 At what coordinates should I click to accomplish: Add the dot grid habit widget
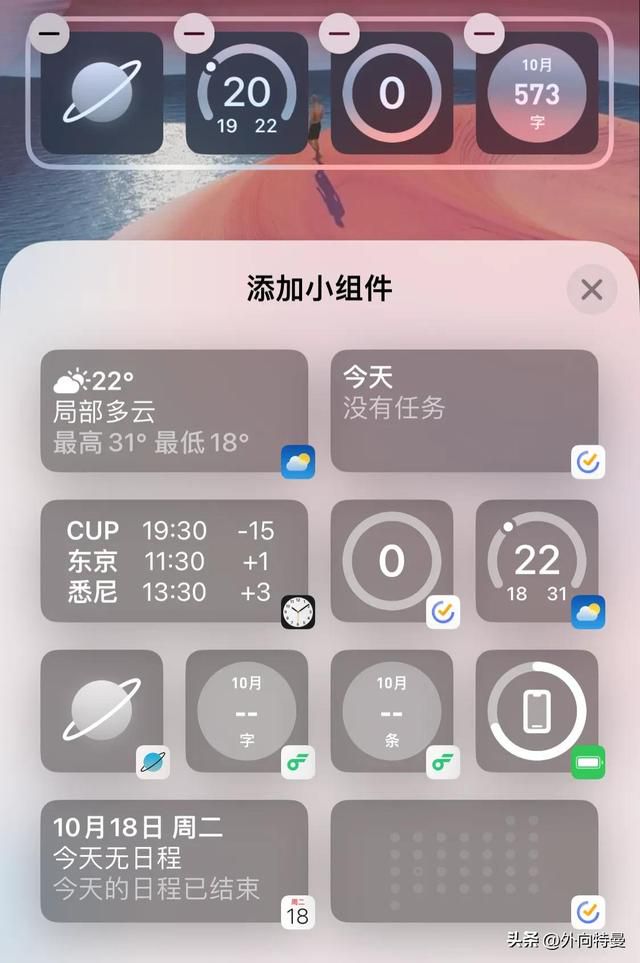click(464, 860)
